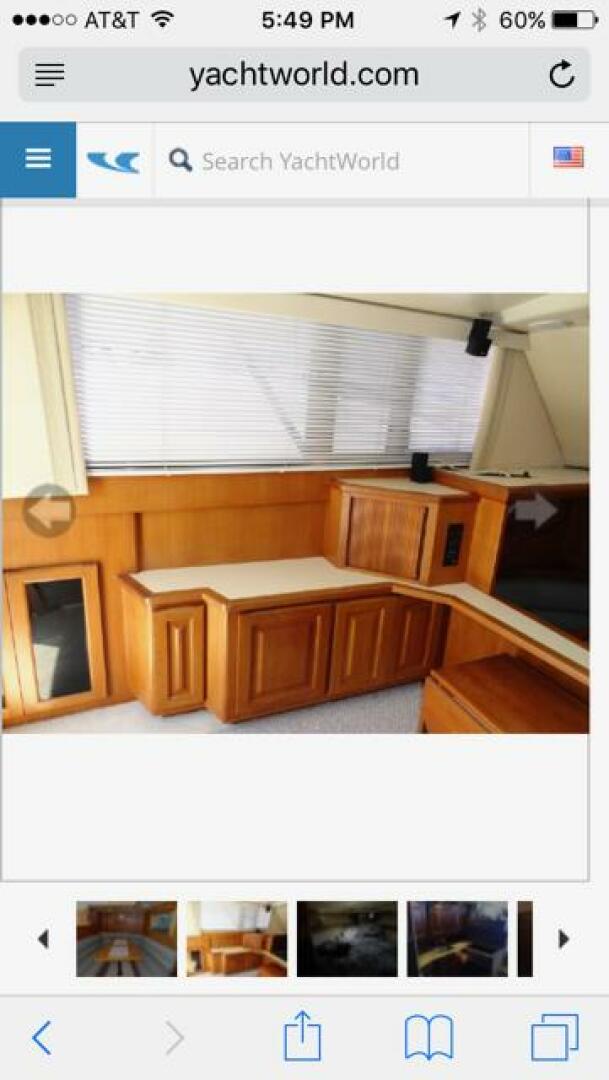
Task: Go back to the previous page
Action: click(x=42, y=1038)
